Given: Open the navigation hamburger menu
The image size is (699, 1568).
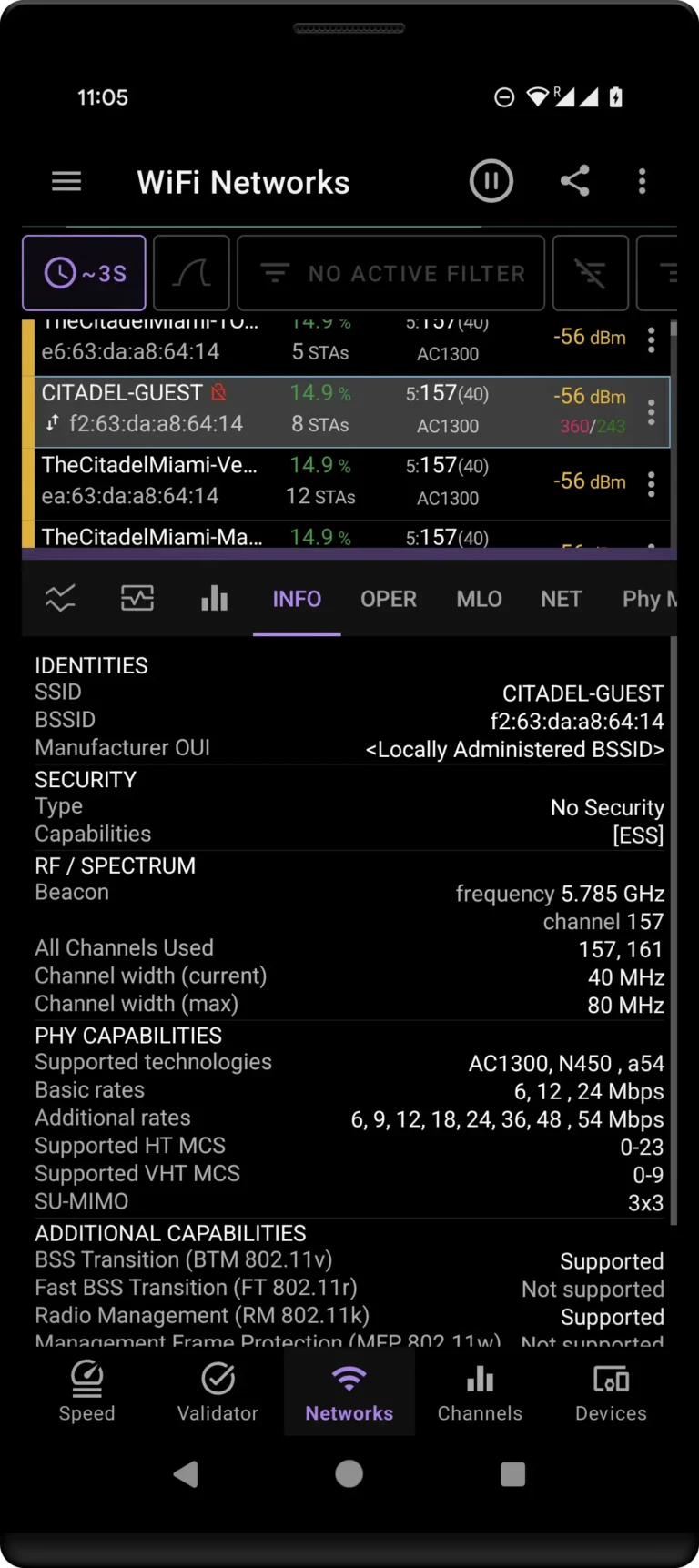Looking at the screenshot, I should 66,180.
